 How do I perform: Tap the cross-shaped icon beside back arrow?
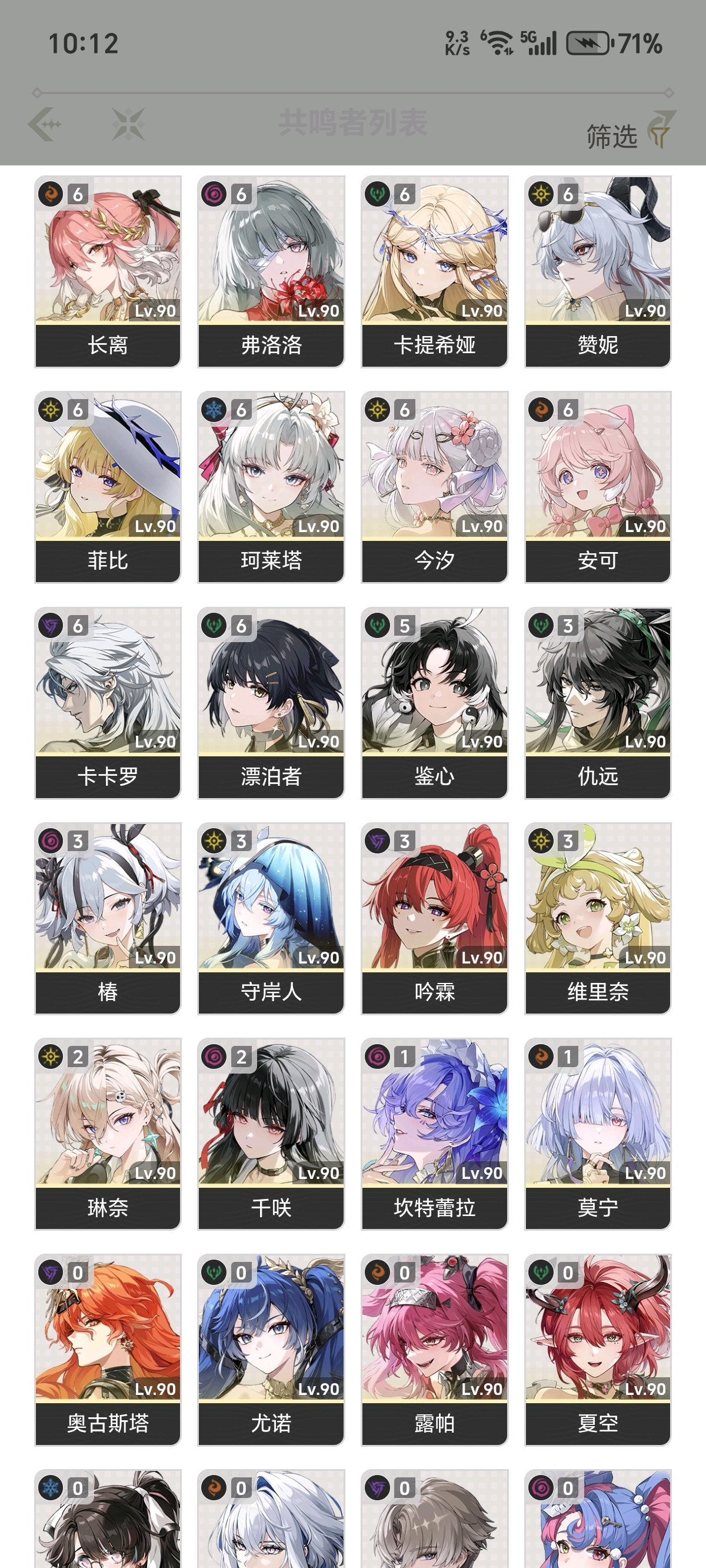coord(128,124)
